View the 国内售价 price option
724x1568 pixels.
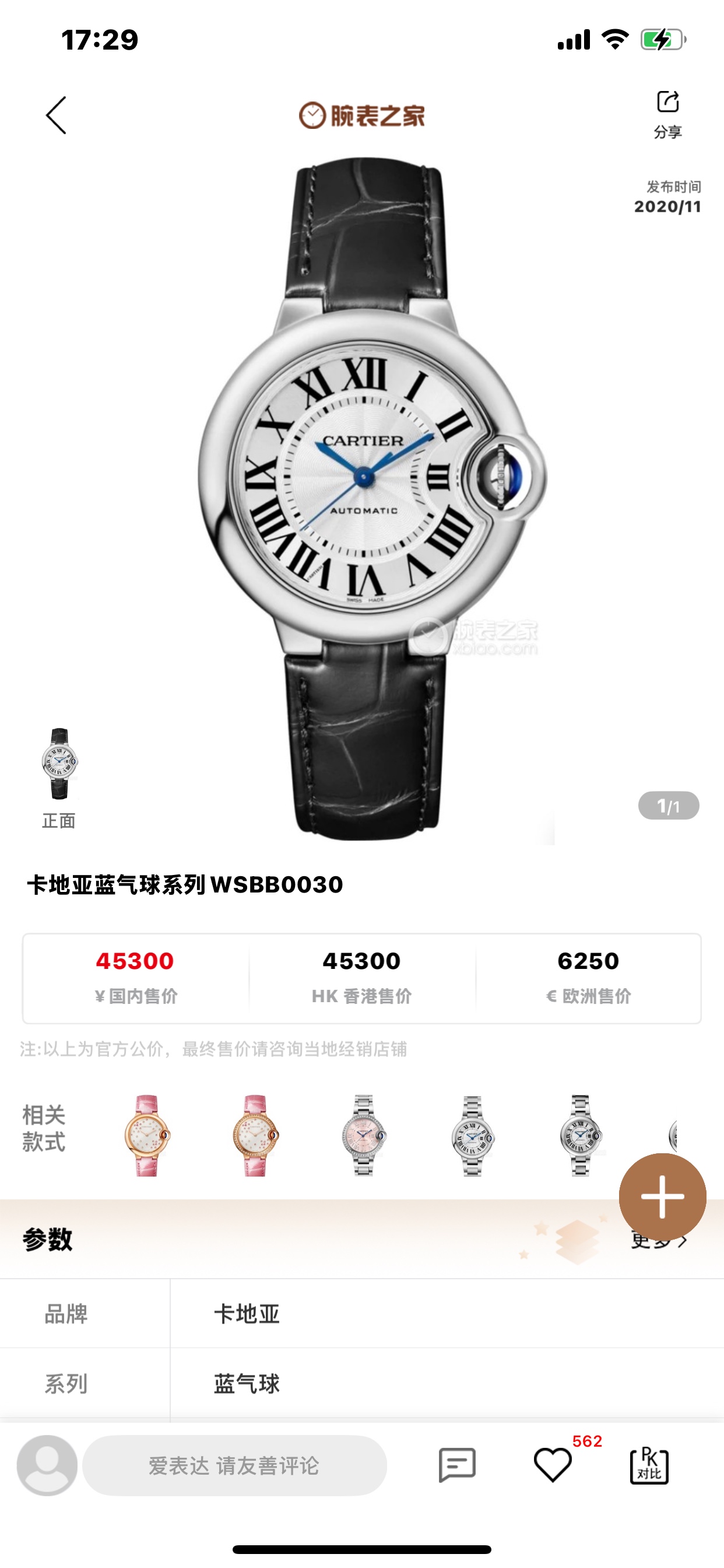point(135,978)
